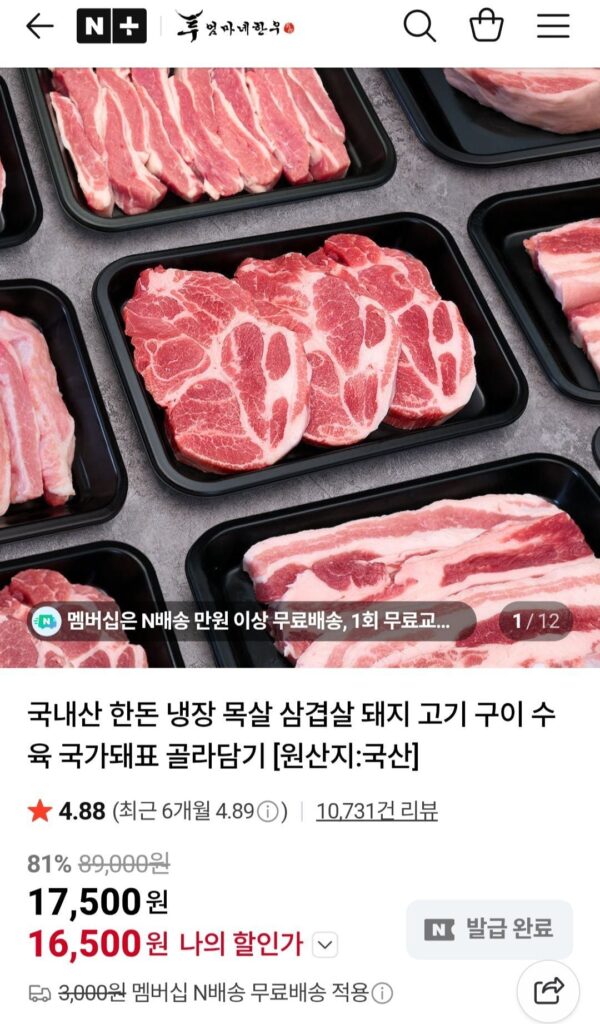Open the hamburger menu

tap(553, 27)
